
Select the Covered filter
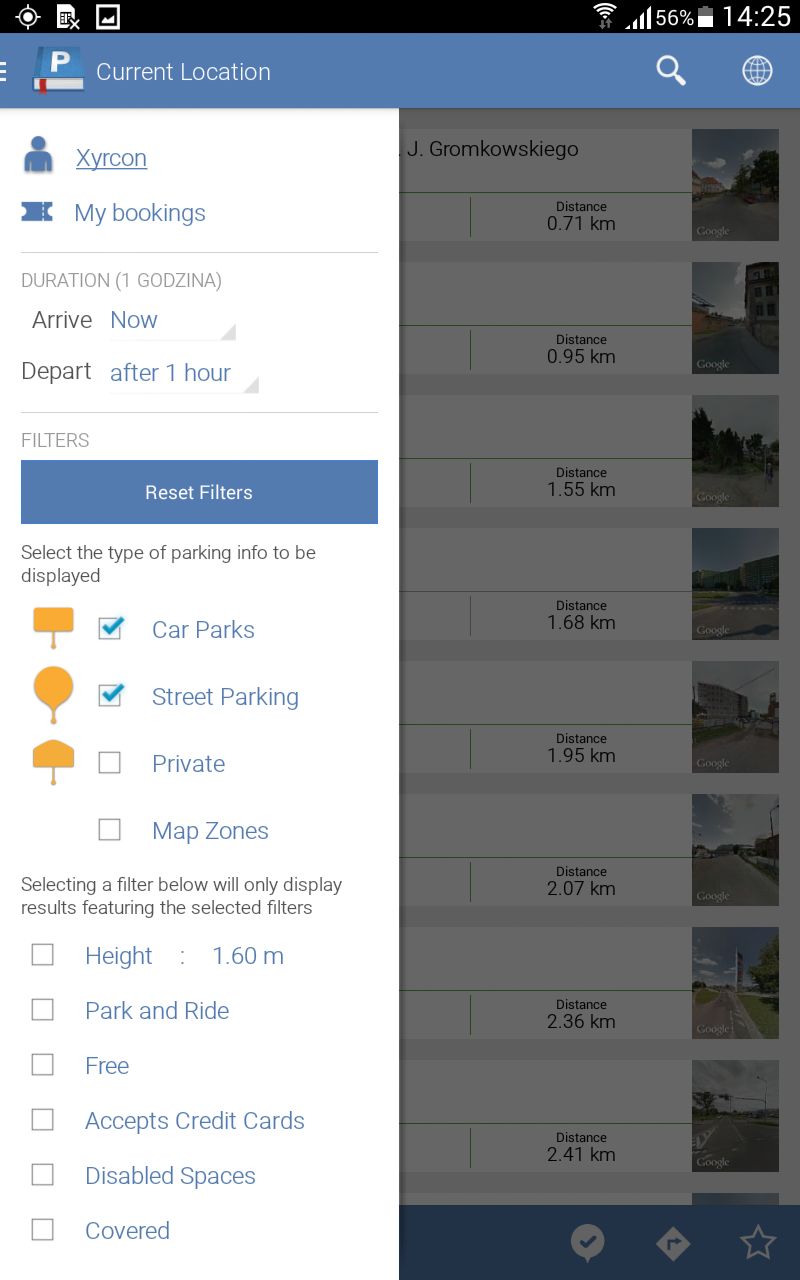click(42, 1230)
